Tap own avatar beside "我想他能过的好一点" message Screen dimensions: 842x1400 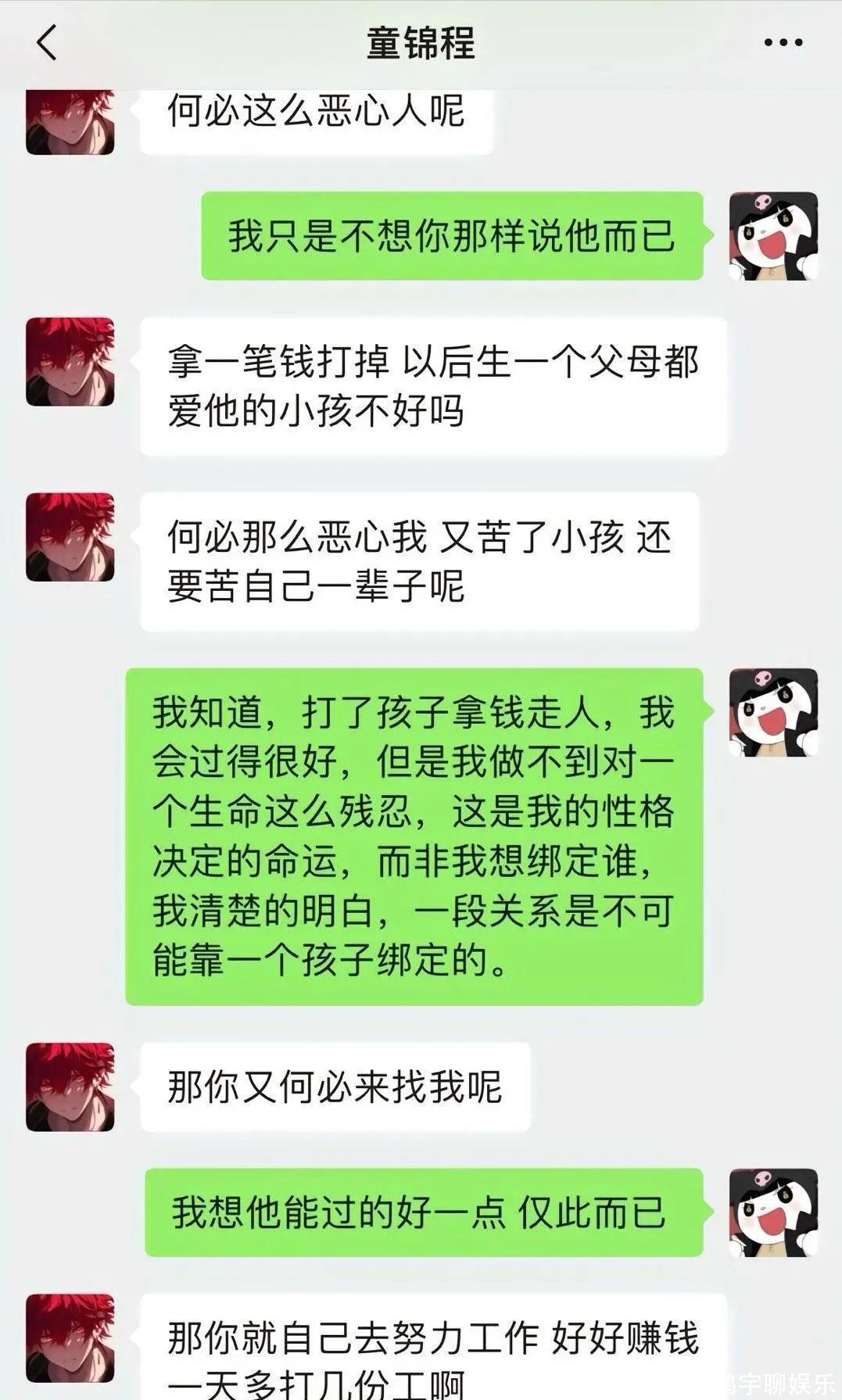(773, 1212)
